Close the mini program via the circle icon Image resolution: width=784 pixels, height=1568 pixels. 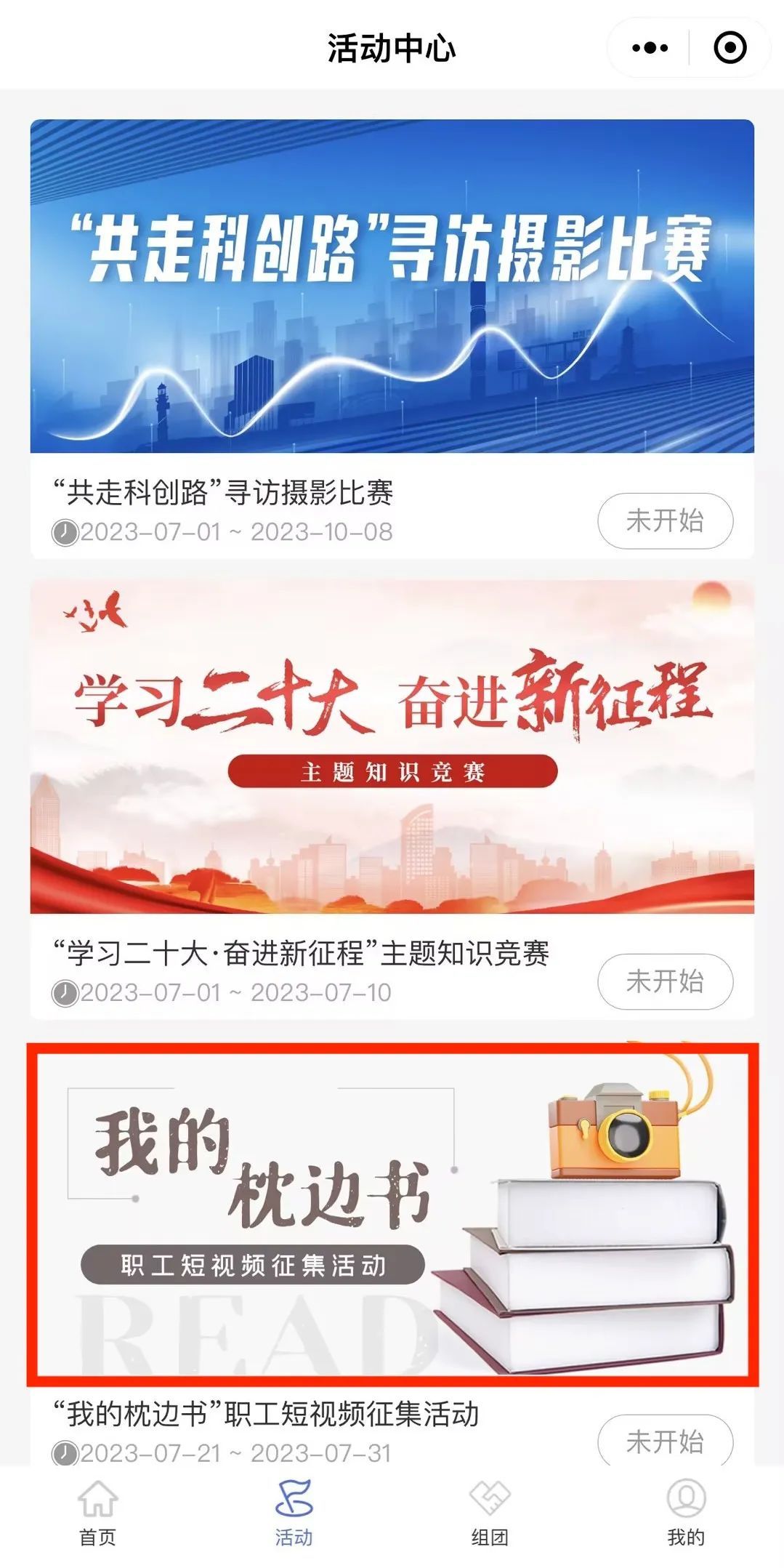[x=730, y=49]
